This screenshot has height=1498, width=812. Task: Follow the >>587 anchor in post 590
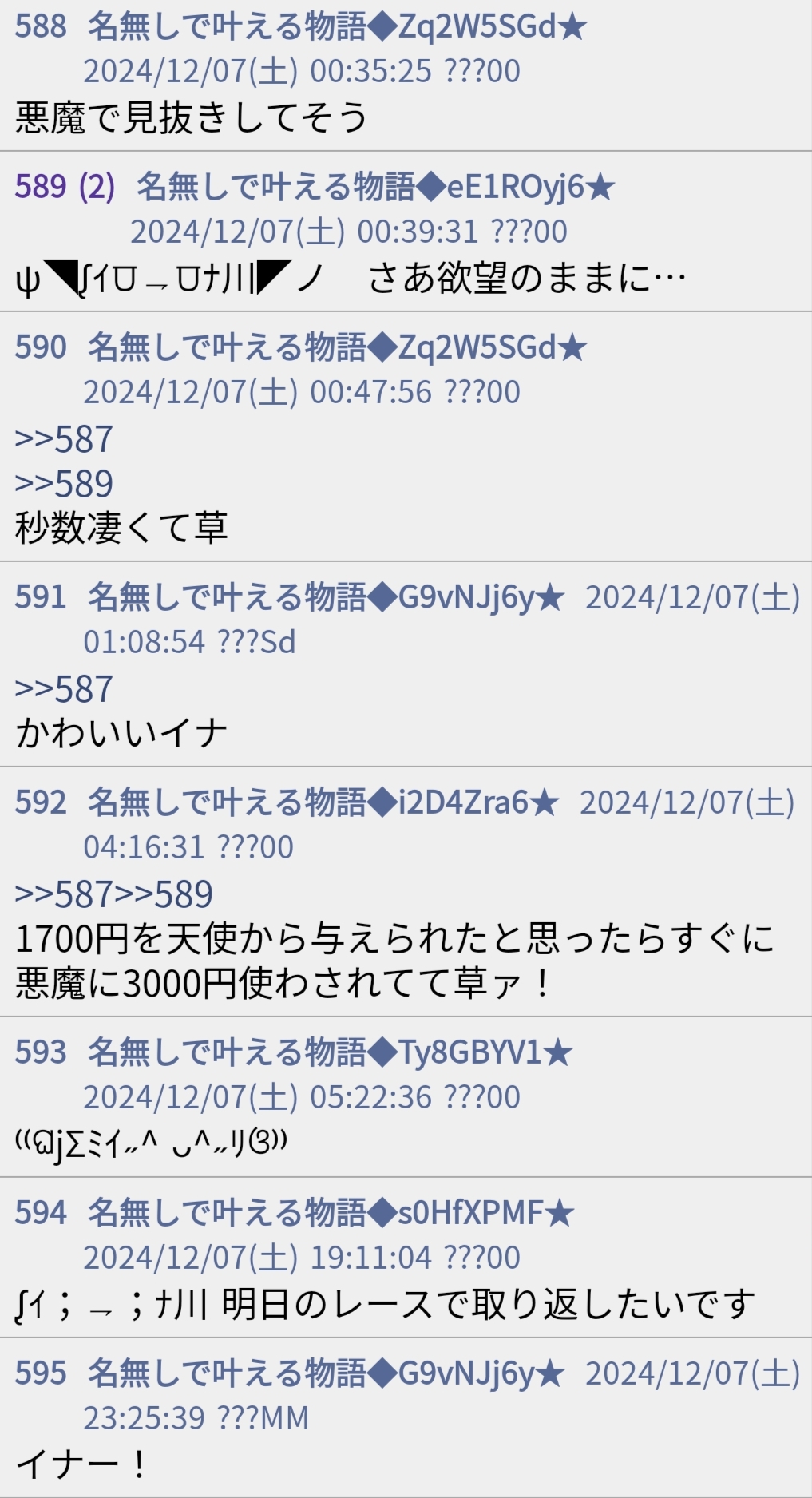coord(64,439)
